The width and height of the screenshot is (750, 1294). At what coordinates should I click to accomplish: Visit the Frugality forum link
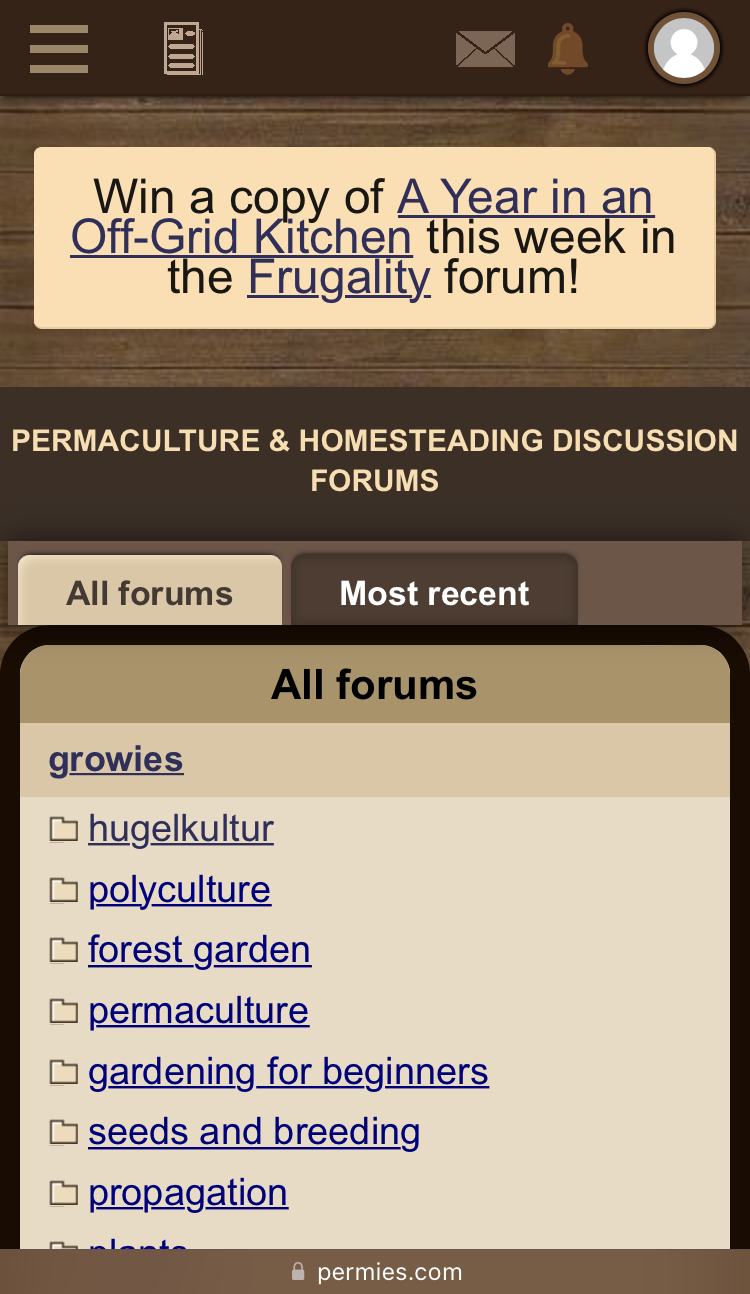[x=339, y=277]
